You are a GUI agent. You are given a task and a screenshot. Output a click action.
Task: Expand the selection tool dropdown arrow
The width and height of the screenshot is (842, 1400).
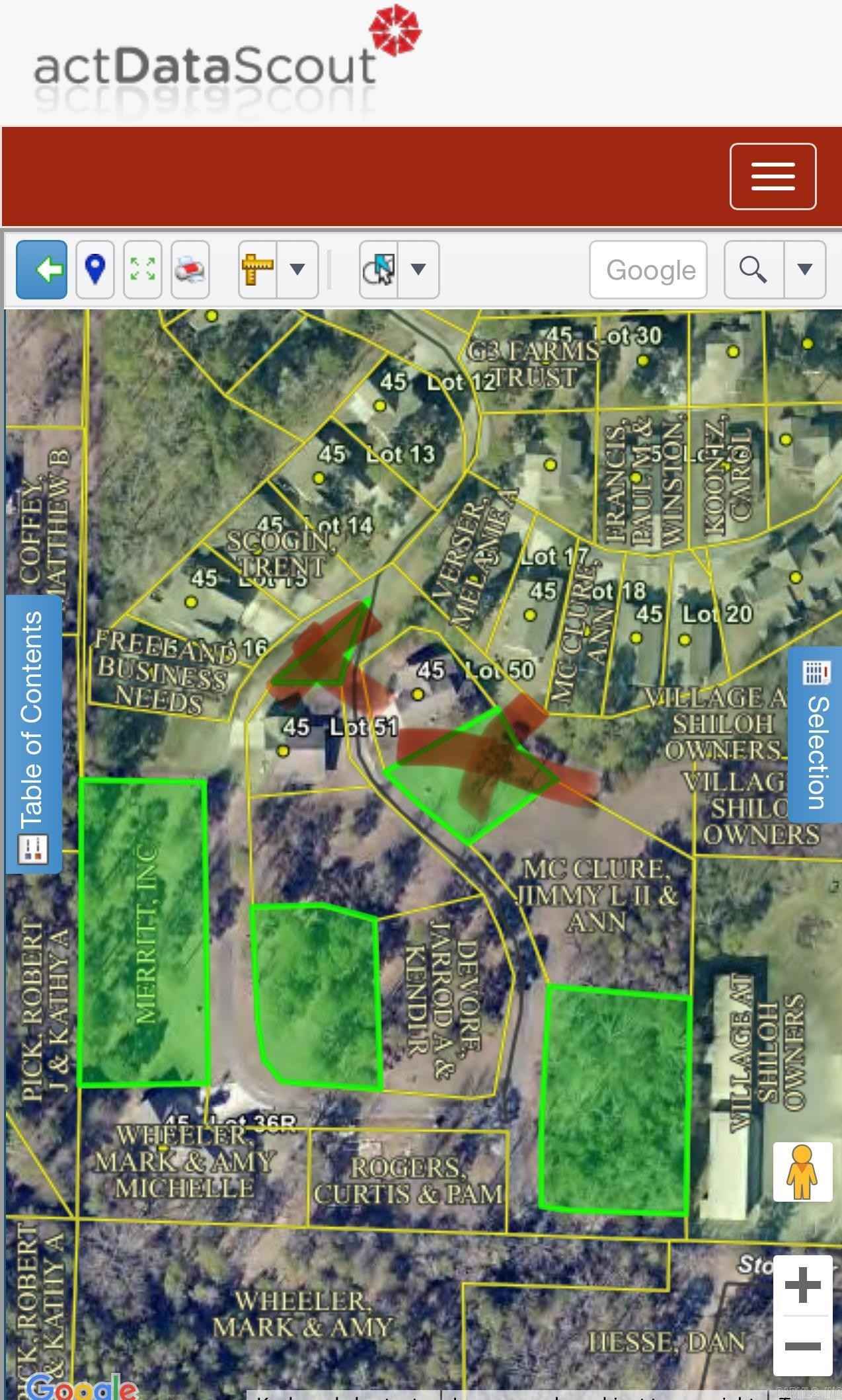pos(418,269)
